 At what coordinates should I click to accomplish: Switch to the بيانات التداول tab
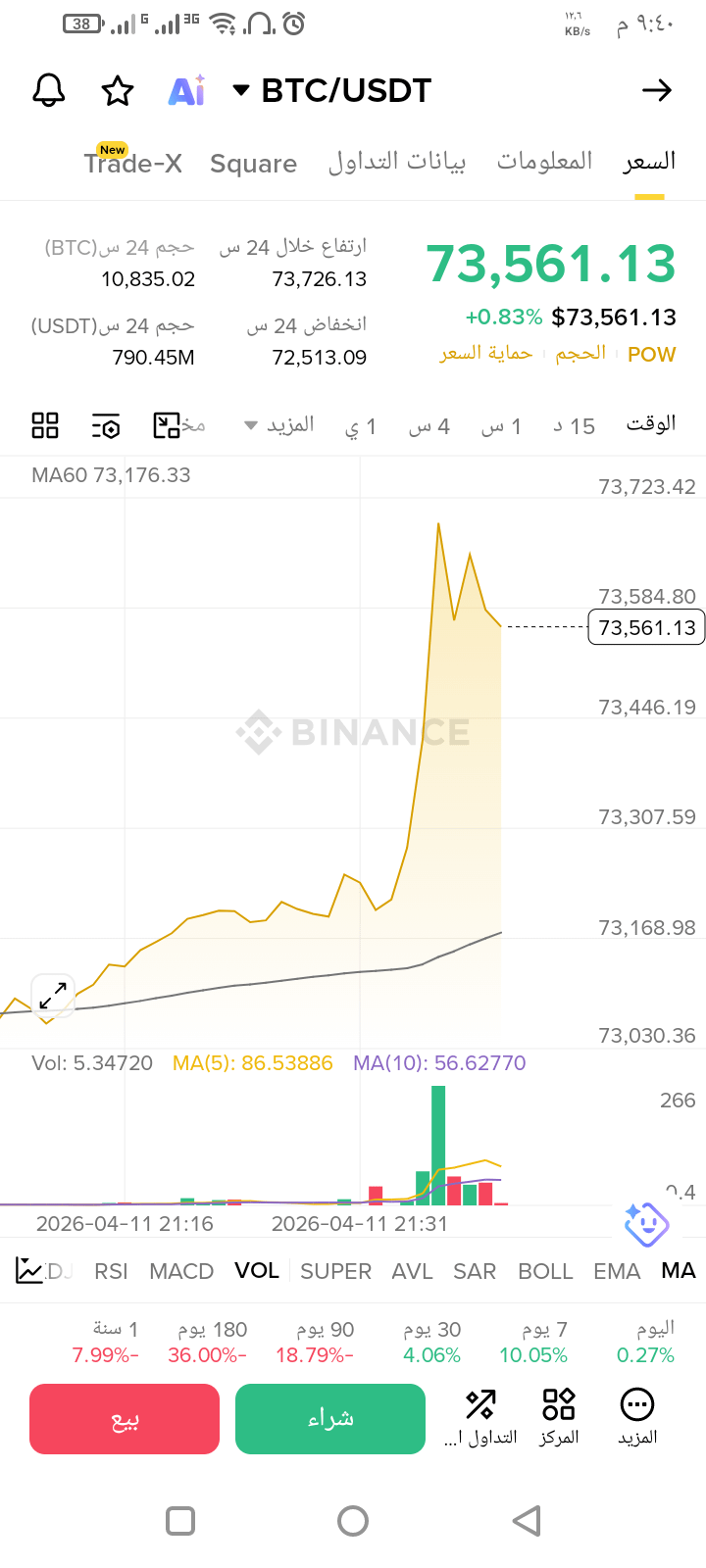(x=396, y=162)
